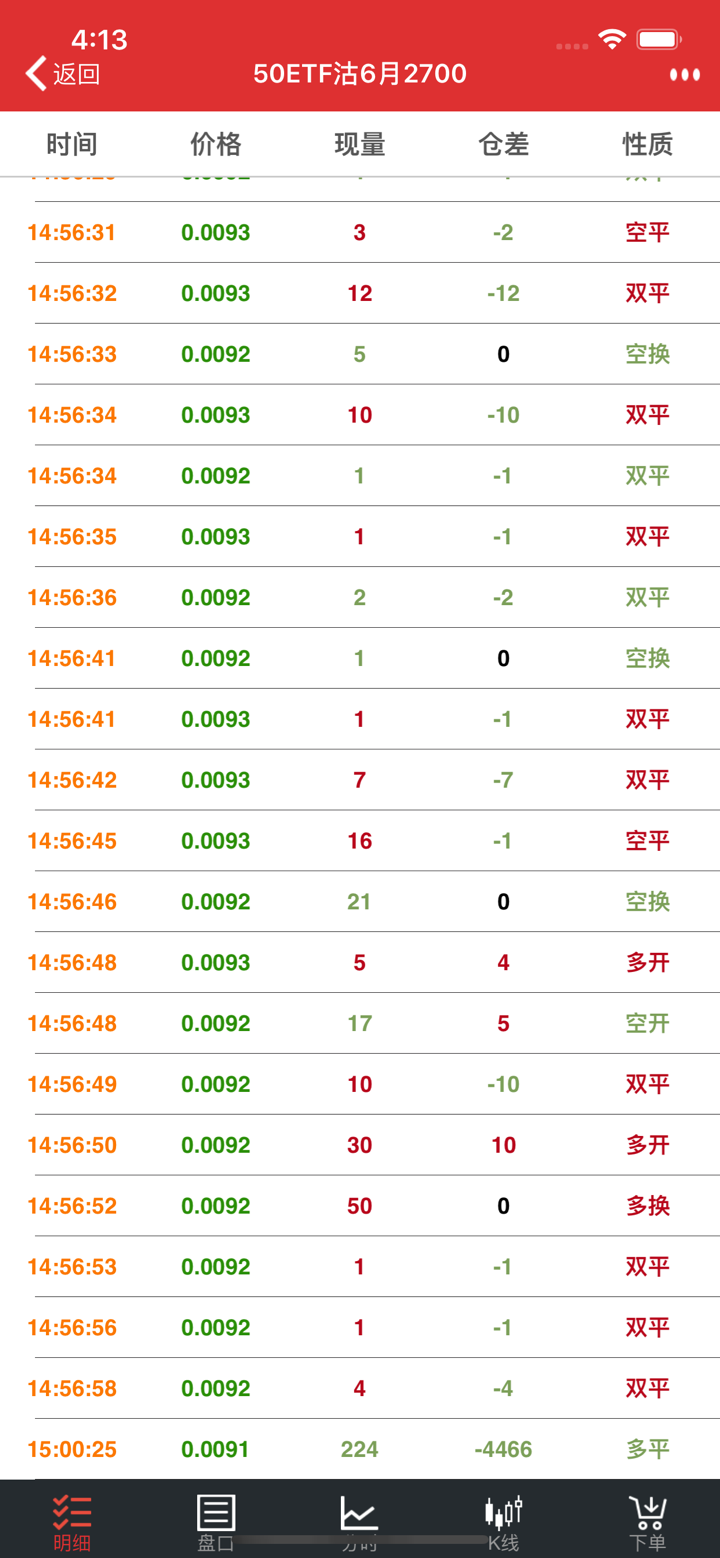Open the three-dot overflow menu
The width and height of the screenshot is (720, 1558).
coord(685,74)
